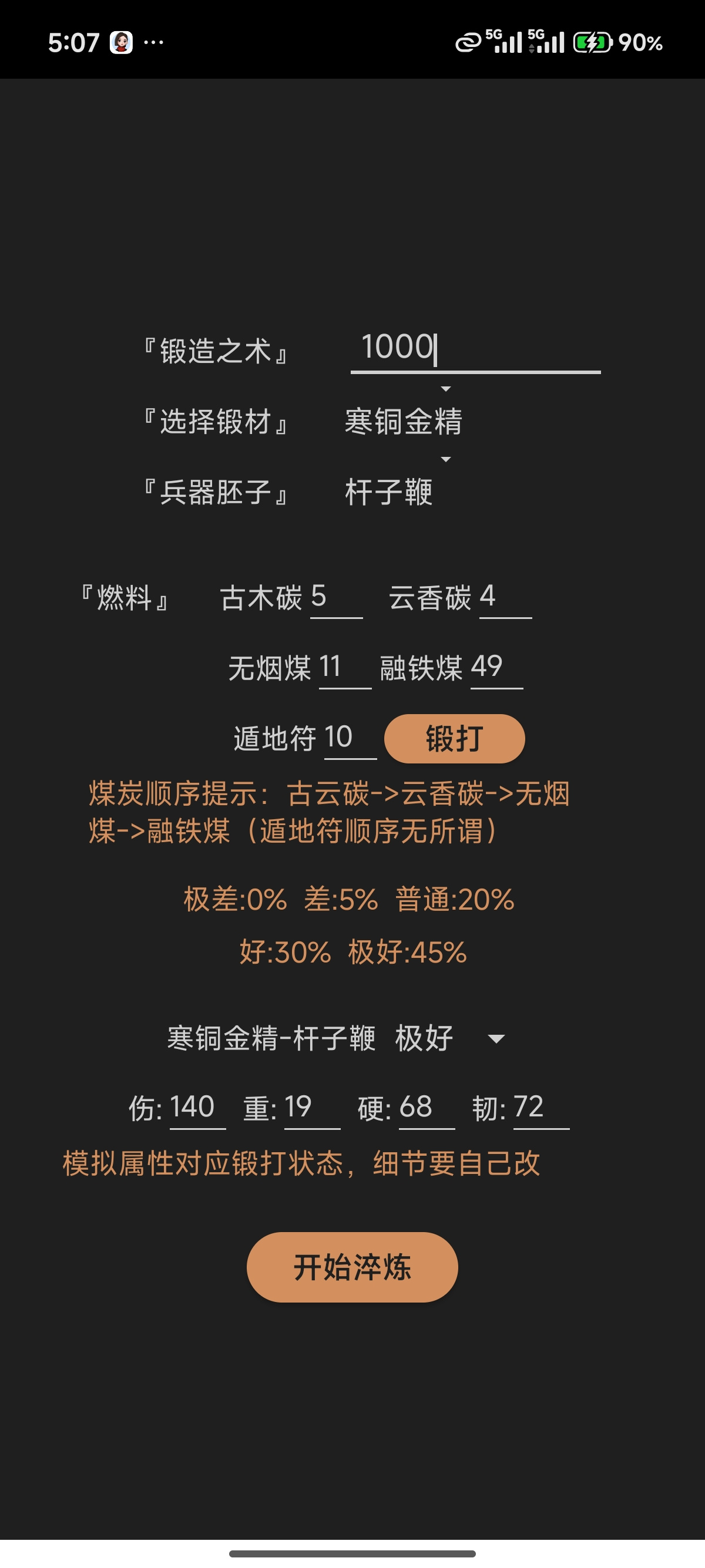Modify the 硬 attribute value

427,1108
